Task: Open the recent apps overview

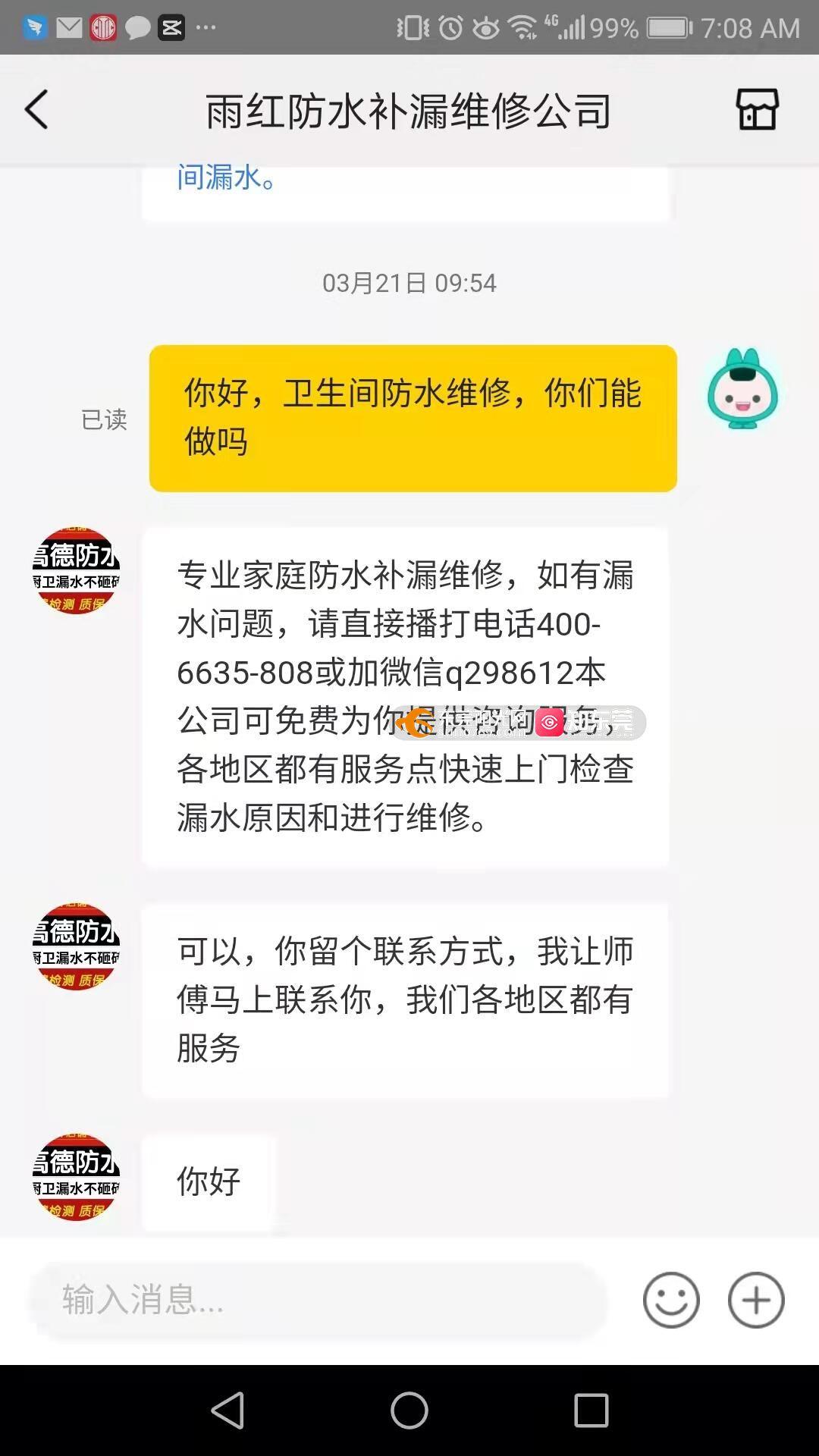Action: [x=591, y=1410]
